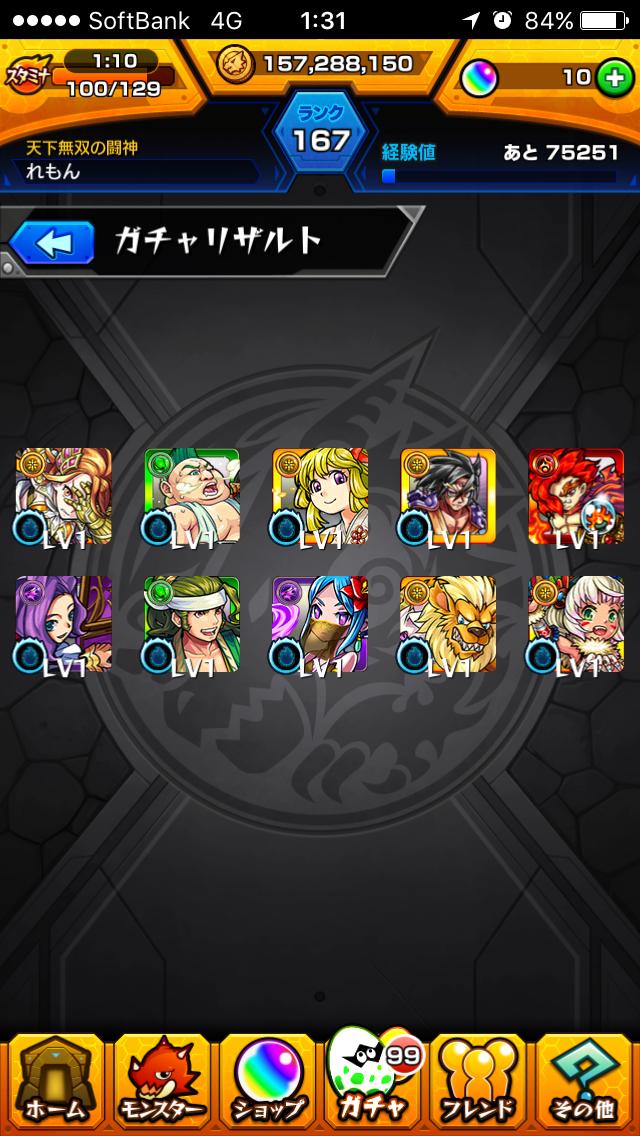Viewport: 640px width, 1136px height.
Task: View the purple-haired woman monster
Action: [64, 624]
